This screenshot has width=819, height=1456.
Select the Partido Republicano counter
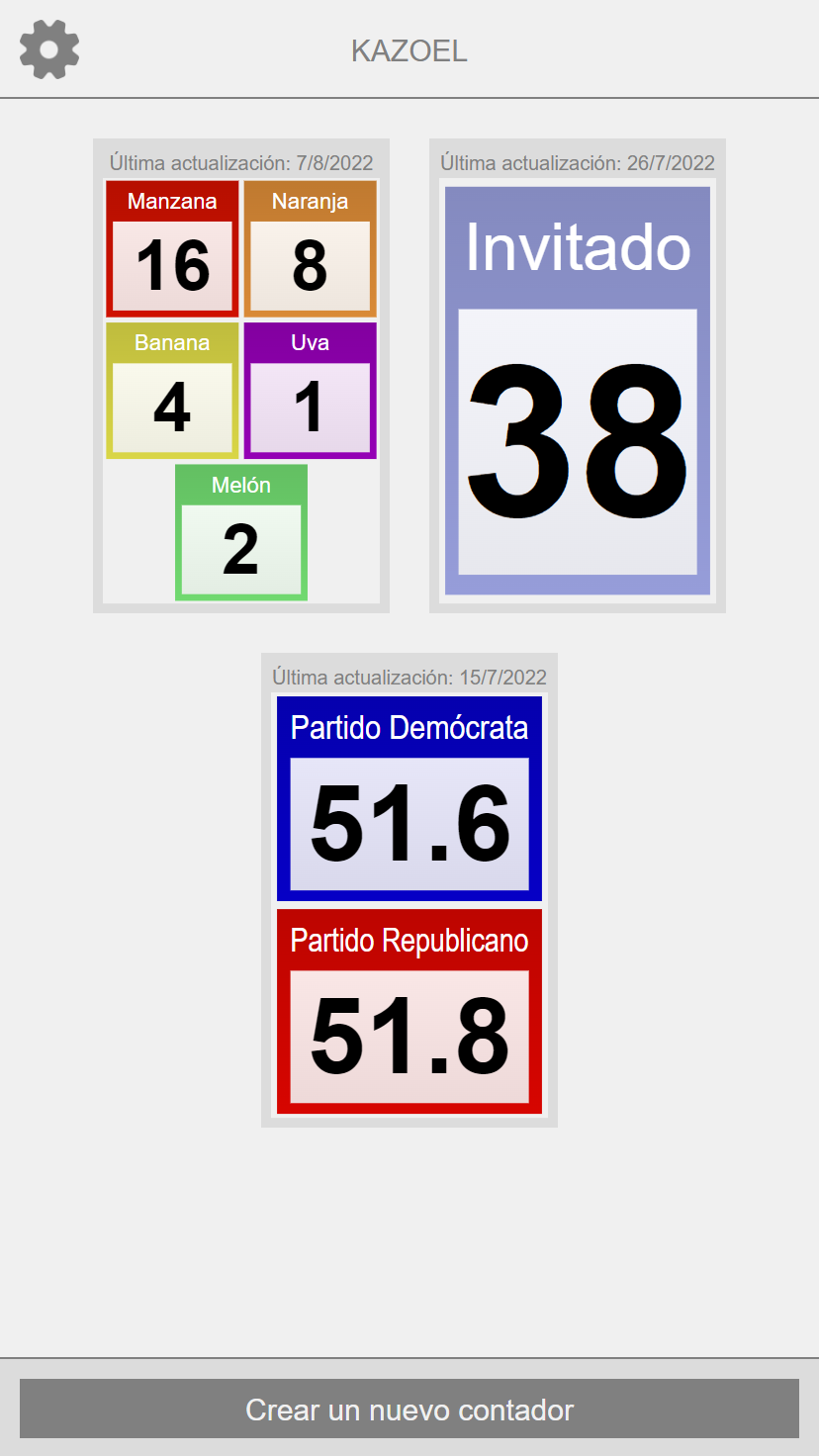[x=409, y=1011]
